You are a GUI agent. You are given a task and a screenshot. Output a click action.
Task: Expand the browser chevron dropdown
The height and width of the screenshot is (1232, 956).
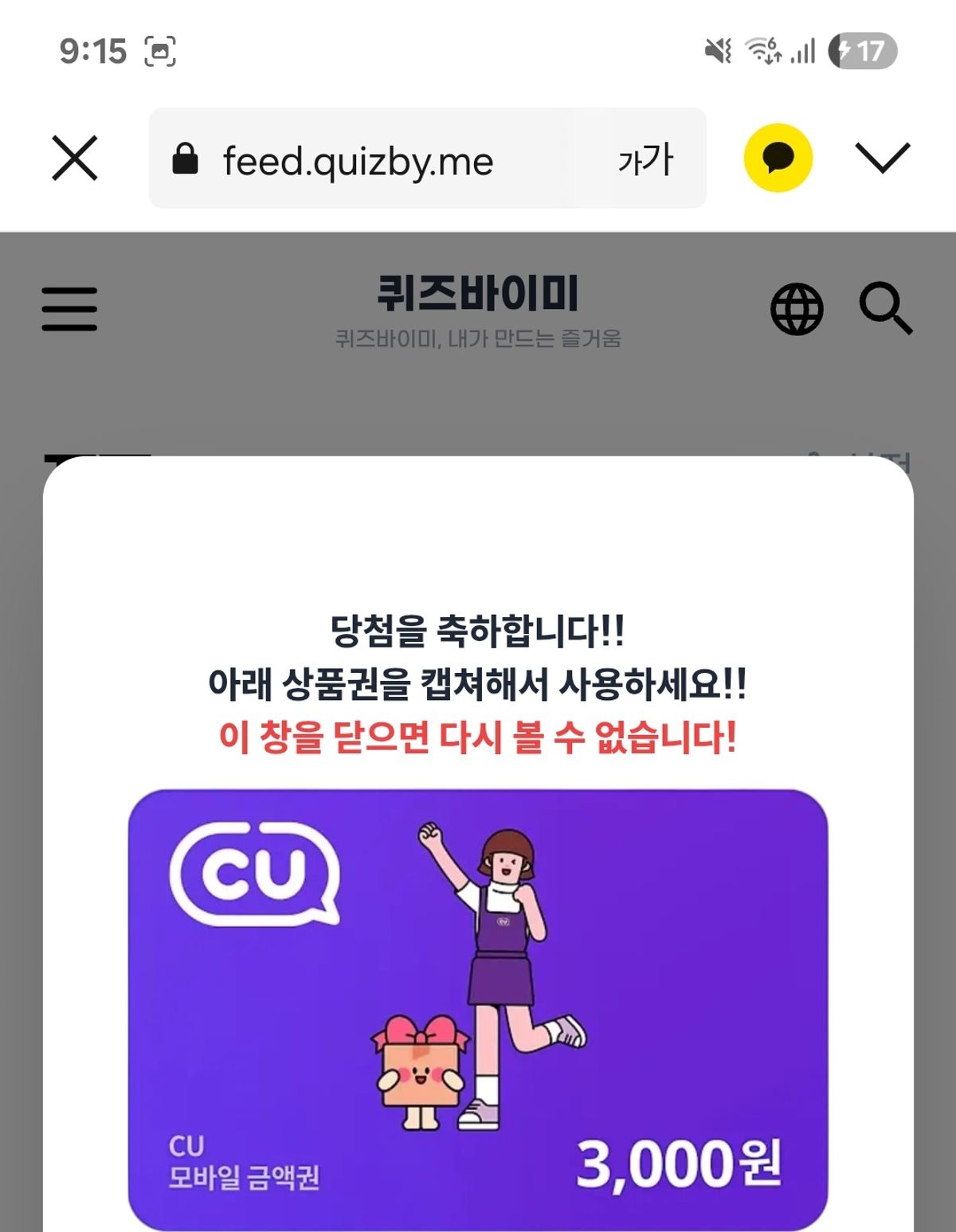coord(882,158)
